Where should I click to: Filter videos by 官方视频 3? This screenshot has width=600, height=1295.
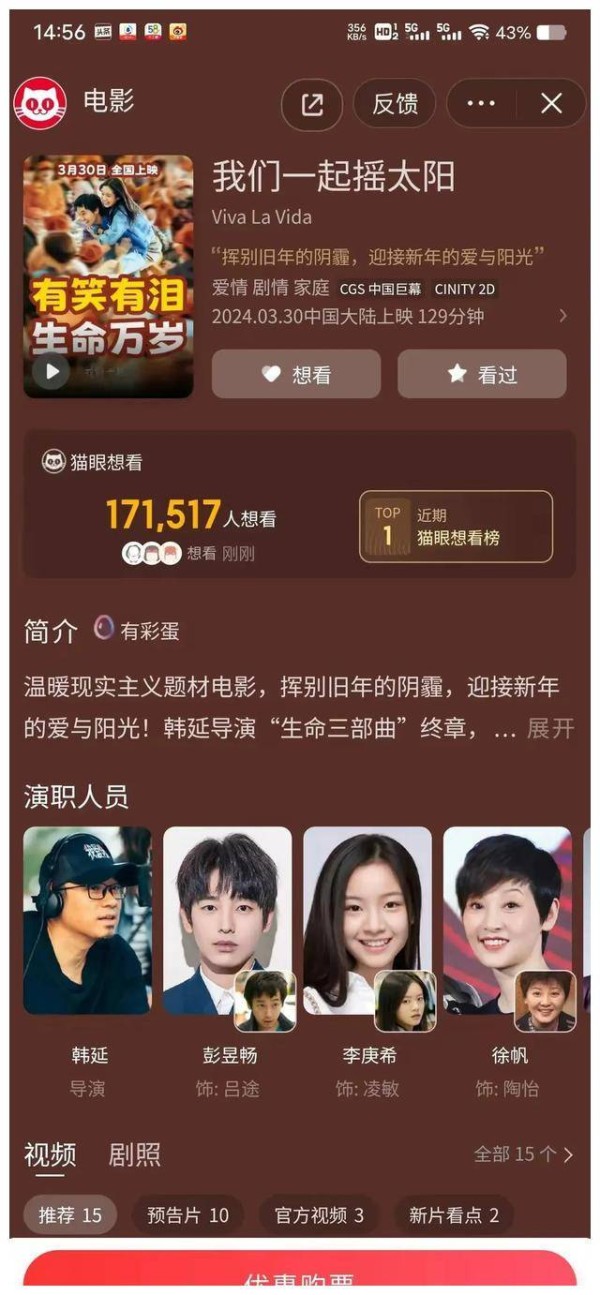tap(319, 1215)
